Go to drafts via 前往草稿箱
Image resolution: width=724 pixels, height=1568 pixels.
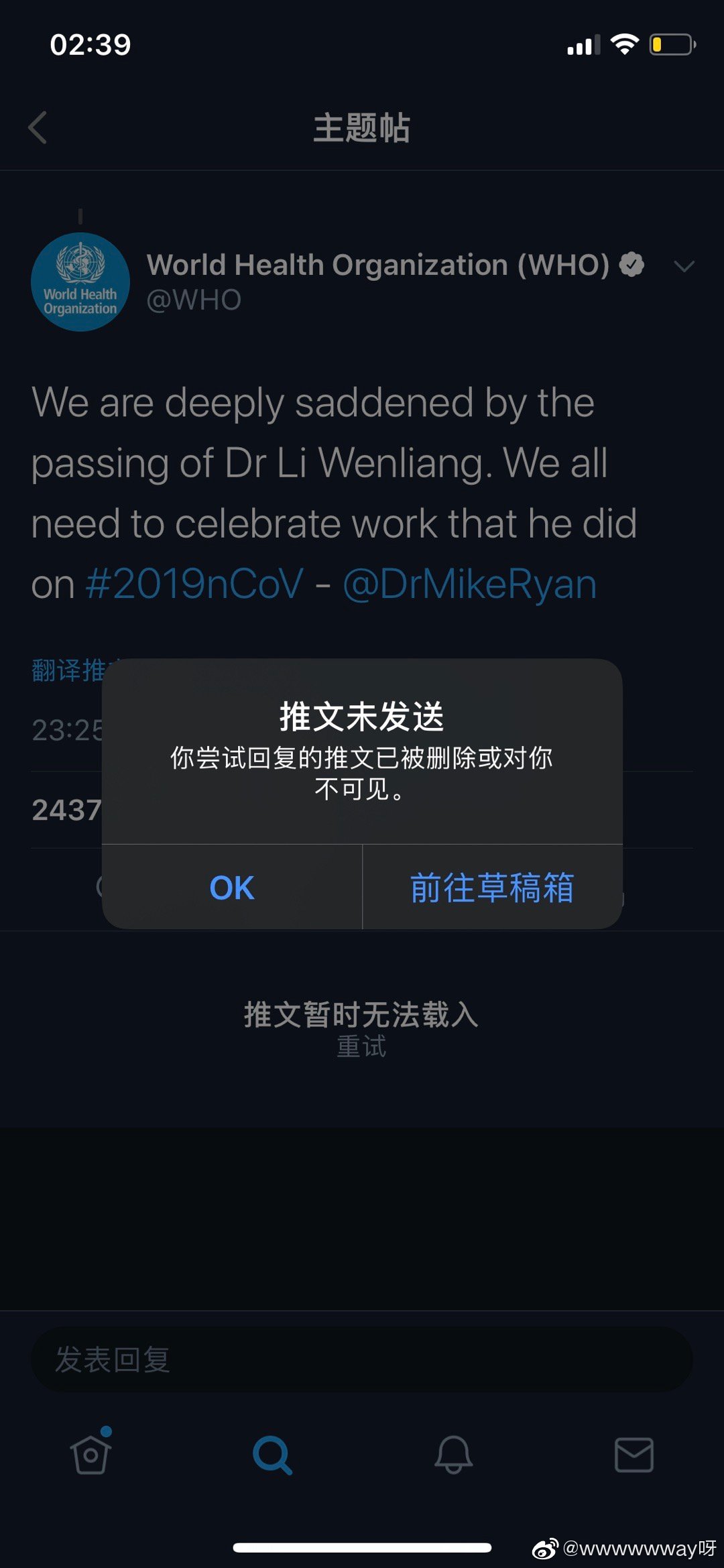(492, 888)
